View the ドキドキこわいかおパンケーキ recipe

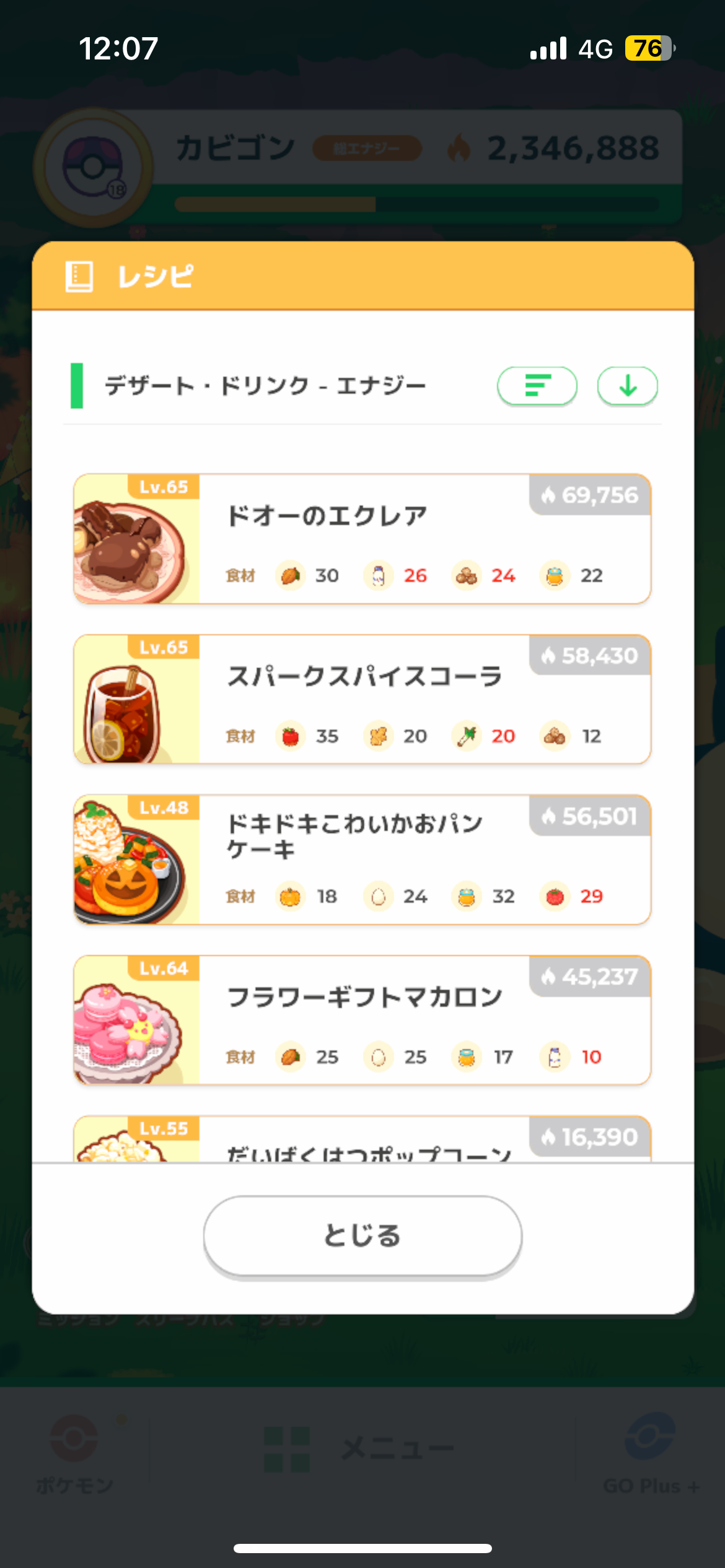362,860
